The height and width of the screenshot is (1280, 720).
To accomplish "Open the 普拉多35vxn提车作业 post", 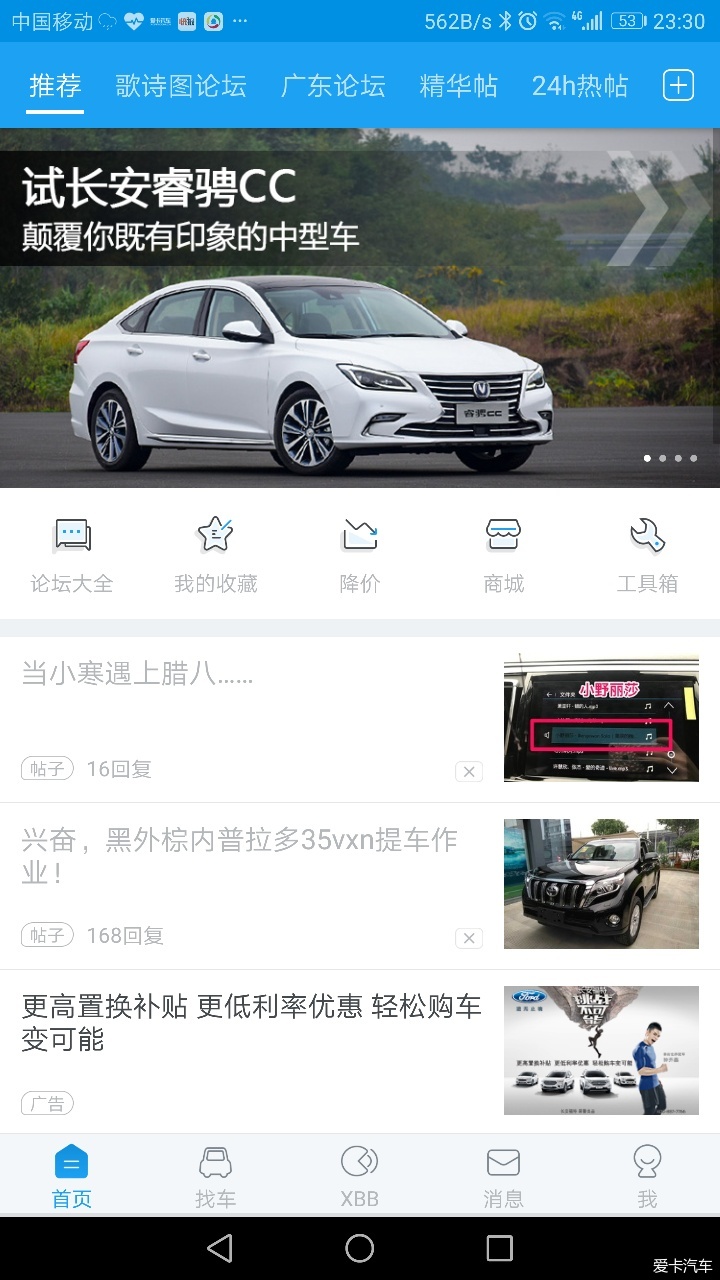I will pos(250,855).
